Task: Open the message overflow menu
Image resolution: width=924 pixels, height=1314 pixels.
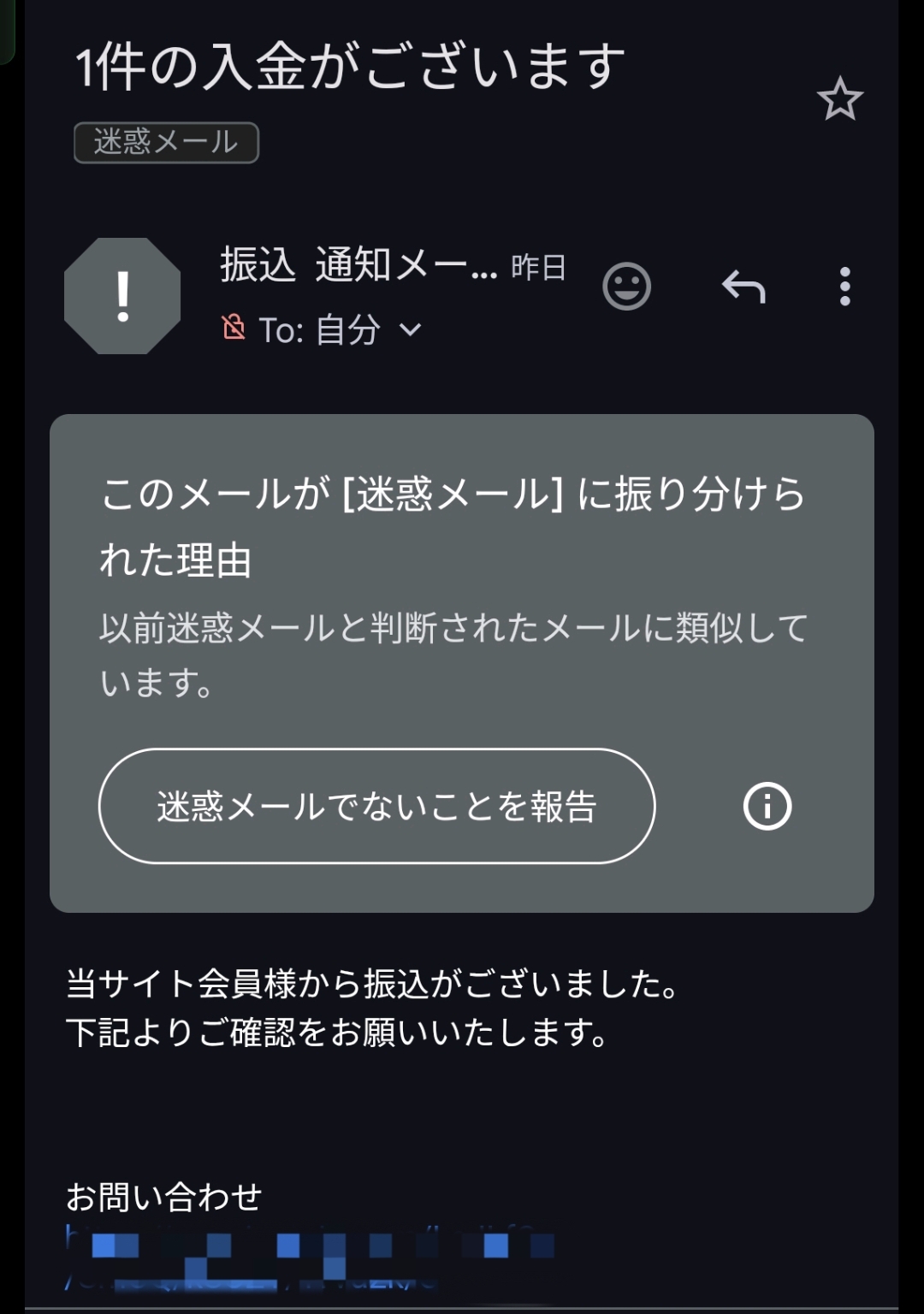Action: [844, 287]
